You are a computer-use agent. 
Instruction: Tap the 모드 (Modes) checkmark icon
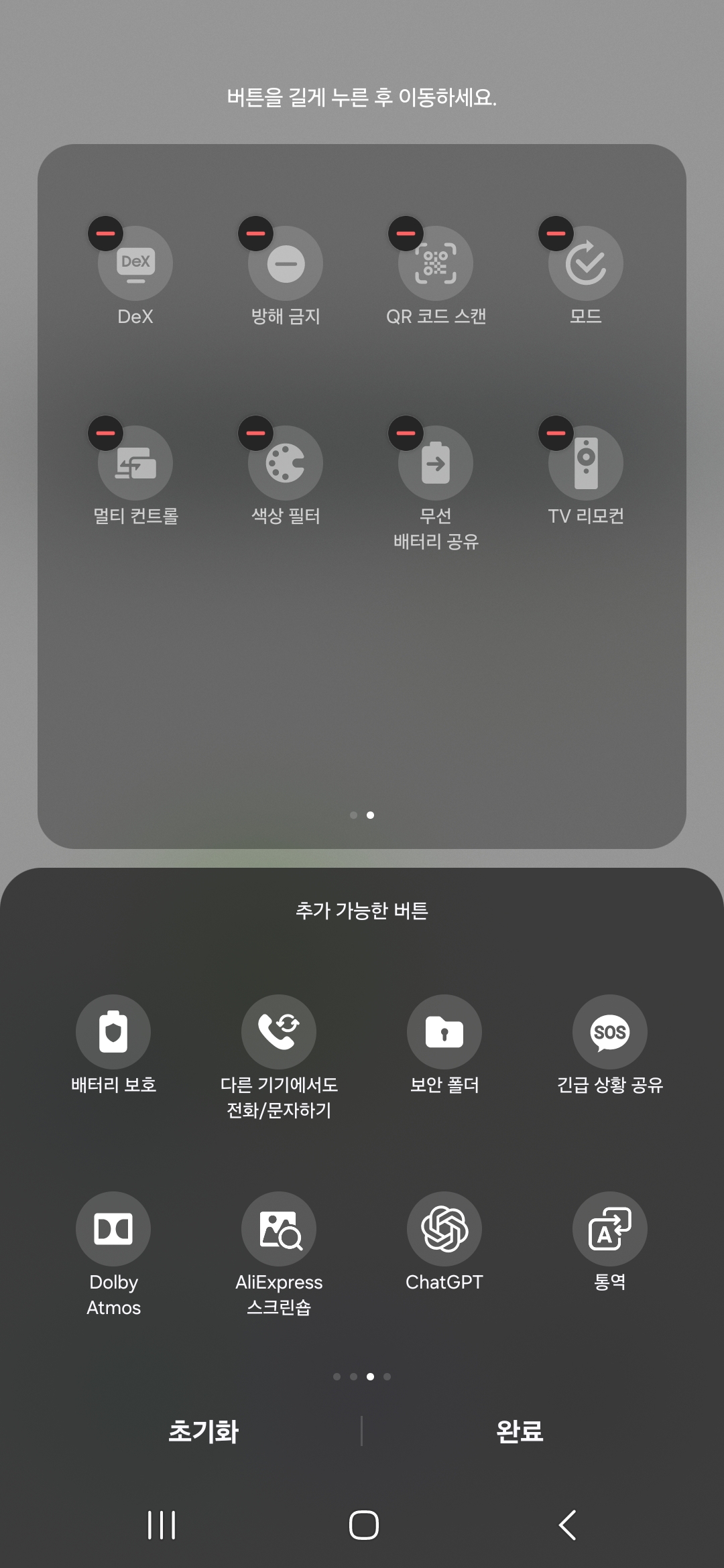tap(586, 264)
